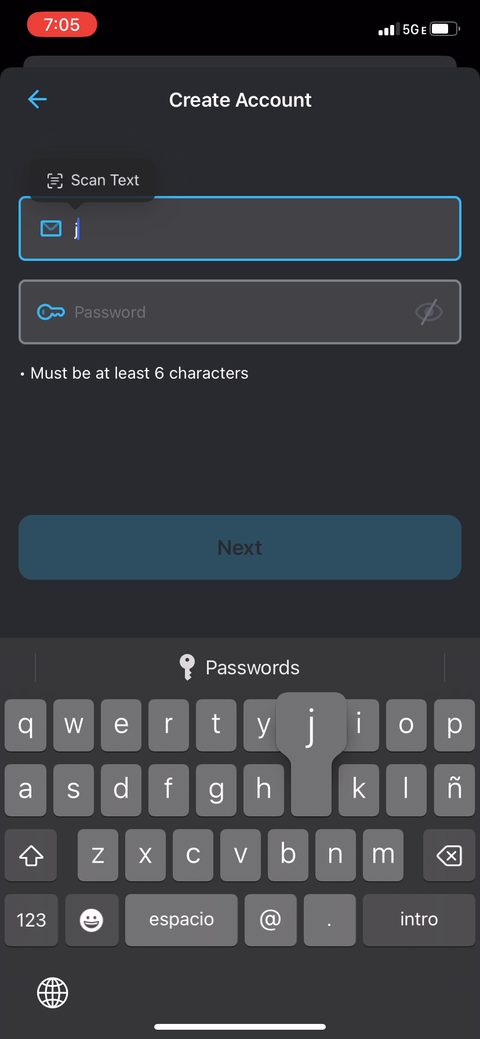
Task: Select the Password field
Action: 240,312
